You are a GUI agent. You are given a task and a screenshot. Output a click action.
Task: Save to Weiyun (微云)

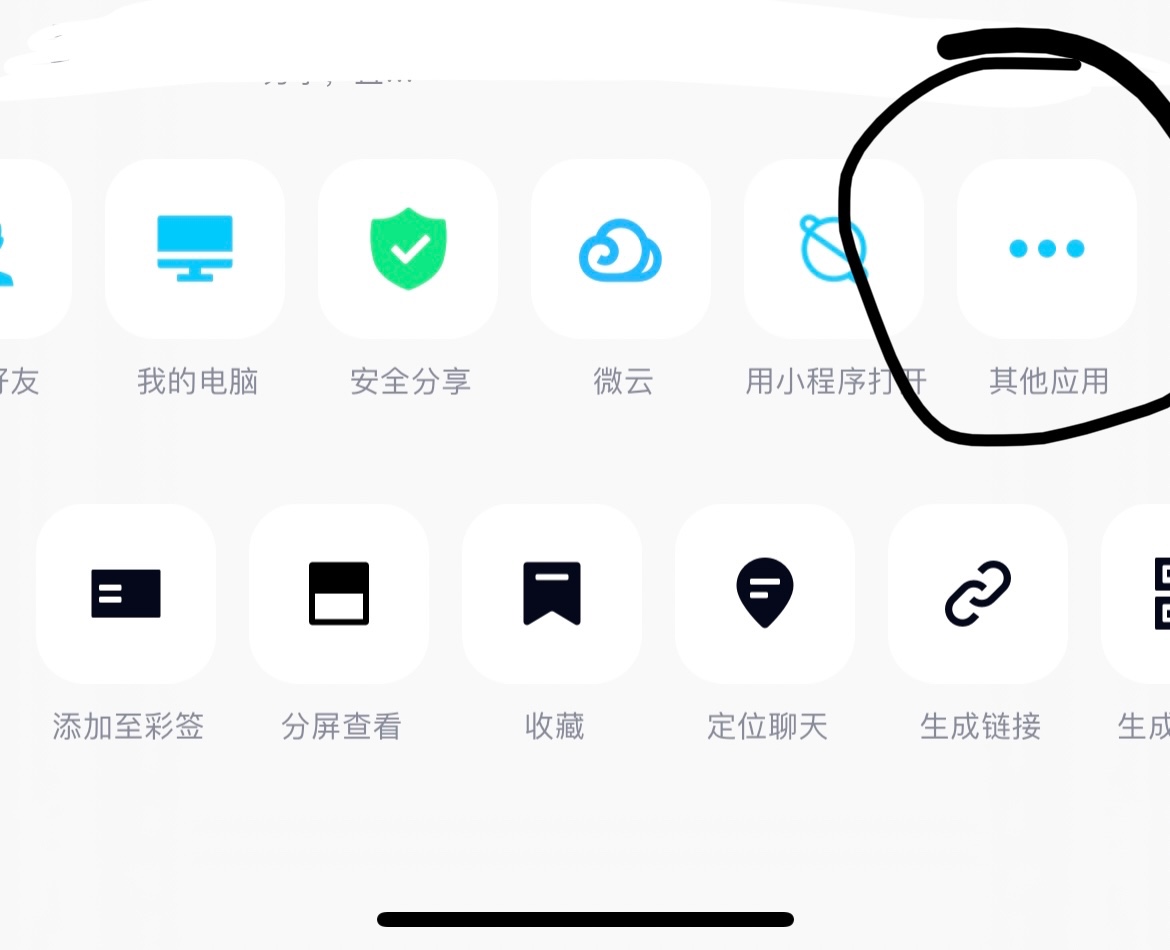tap(620, 249)
